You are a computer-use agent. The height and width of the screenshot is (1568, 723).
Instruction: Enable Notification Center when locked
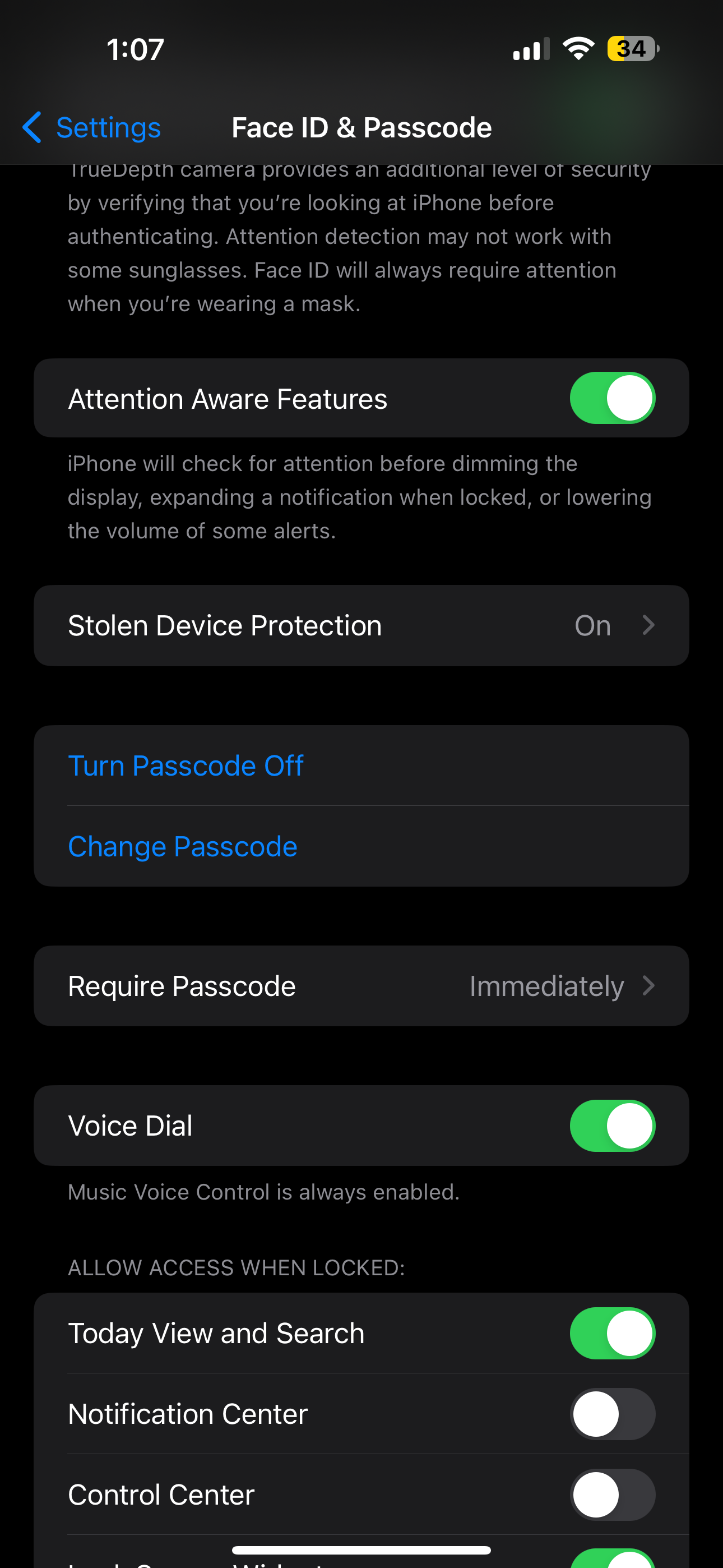coord(611,1414)
